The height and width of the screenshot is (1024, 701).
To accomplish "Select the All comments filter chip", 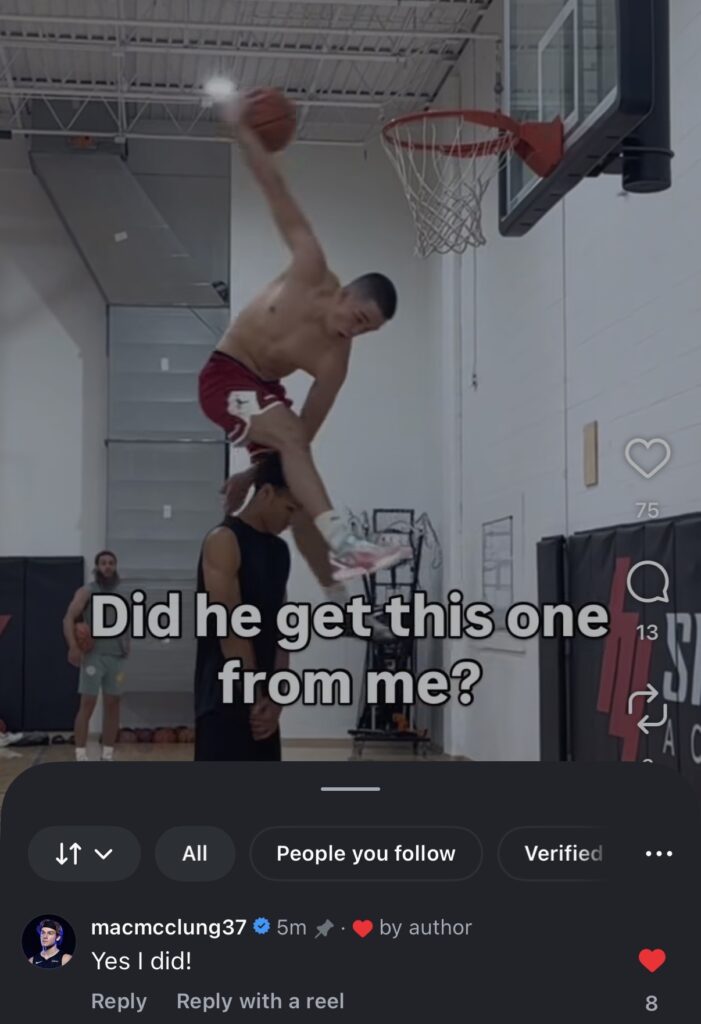I will [195, 853].
